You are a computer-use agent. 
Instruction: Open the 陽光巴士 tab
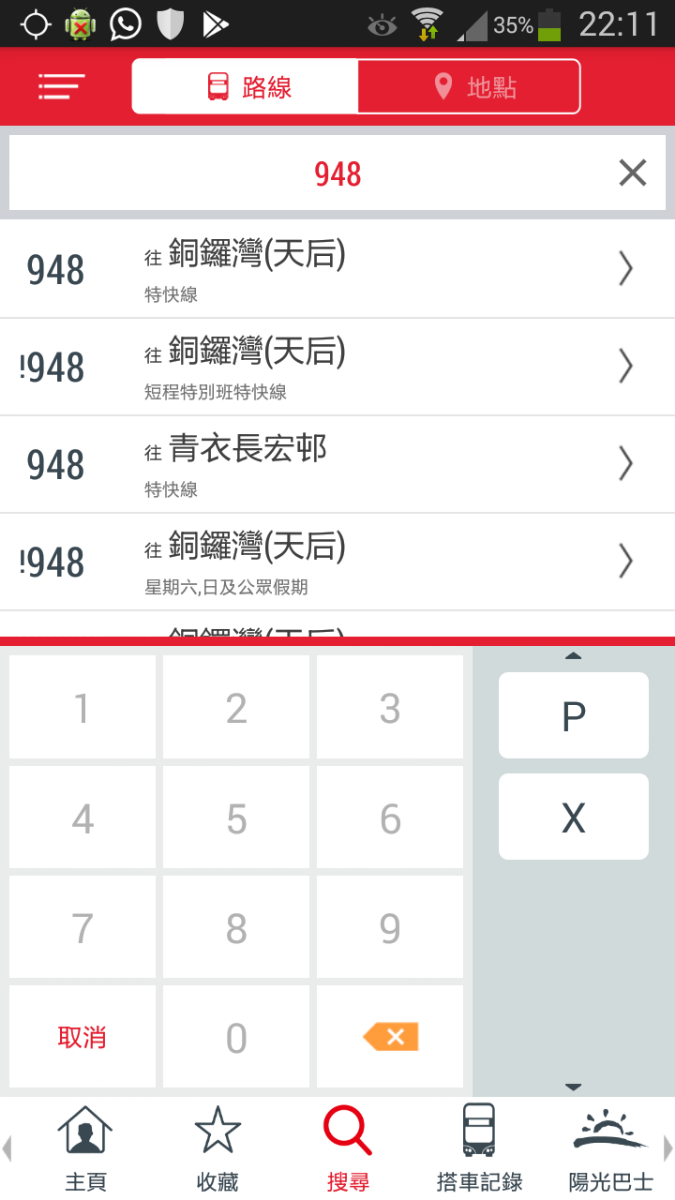[610, 1148]
